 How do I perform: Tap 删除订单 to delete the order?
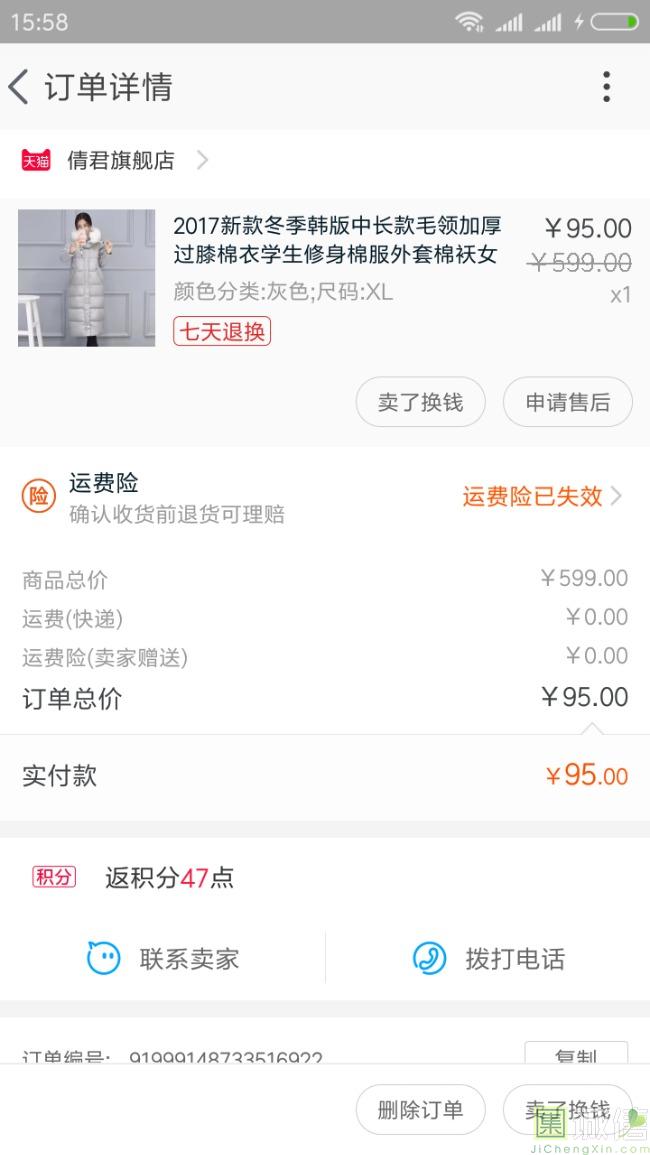pos(420,1109)
